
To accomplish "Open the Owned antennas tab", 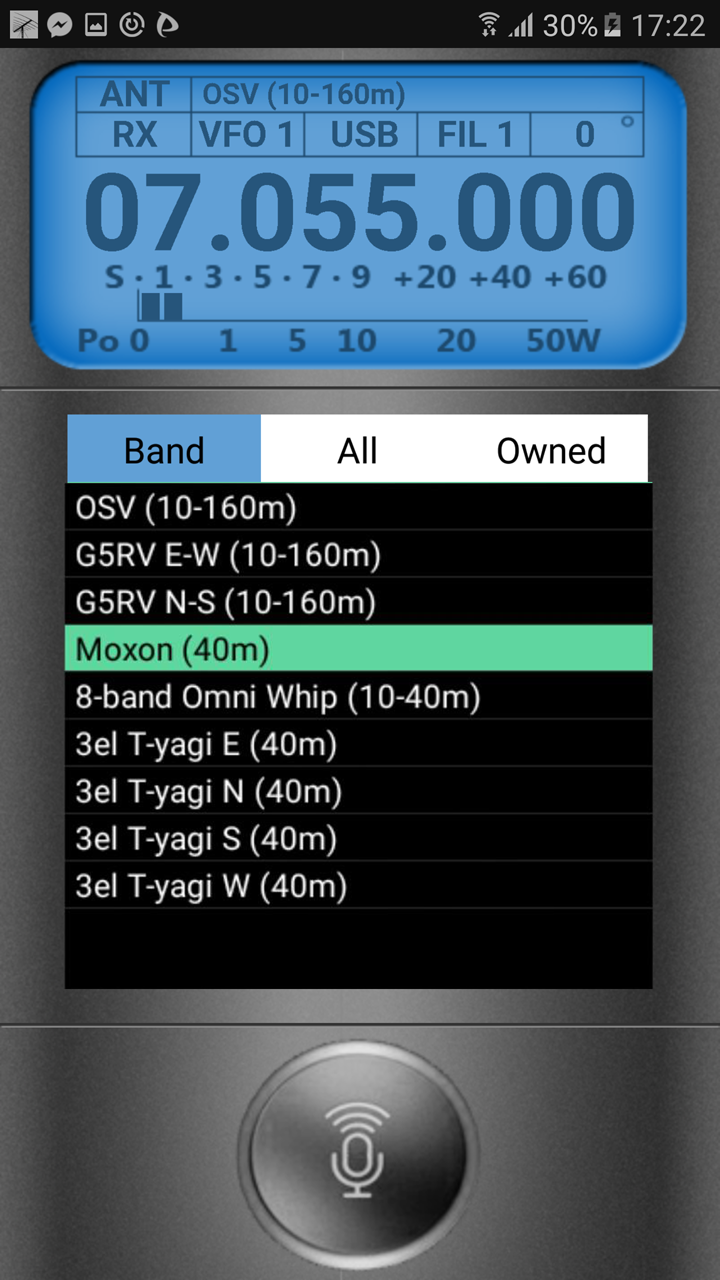I will pos(551,450).
